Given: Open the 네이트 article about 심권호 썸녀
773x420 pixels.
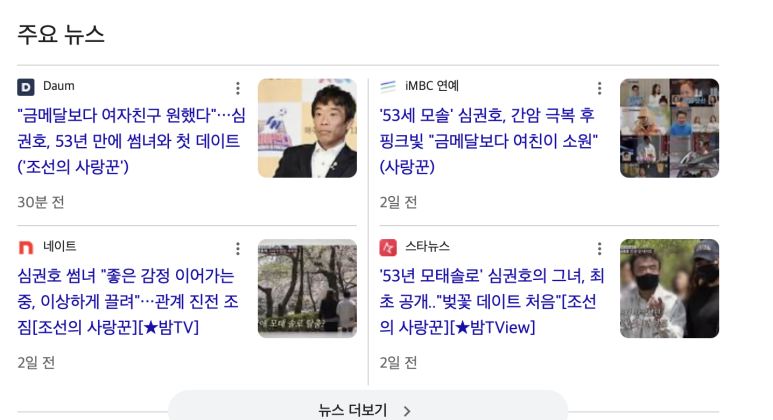Looking at the screenshot, I should tap(127, 301).
